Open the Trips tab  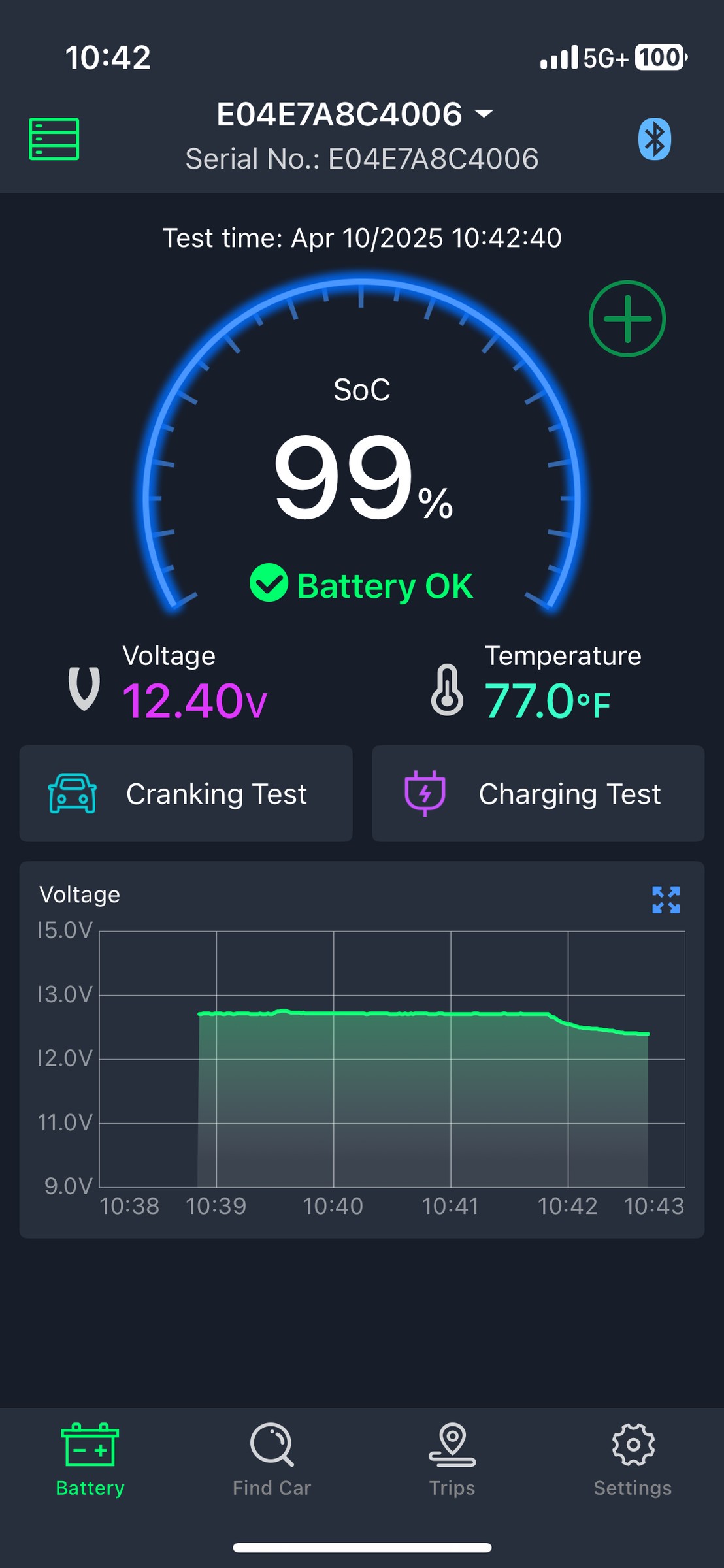click(x=452, y=1460)
